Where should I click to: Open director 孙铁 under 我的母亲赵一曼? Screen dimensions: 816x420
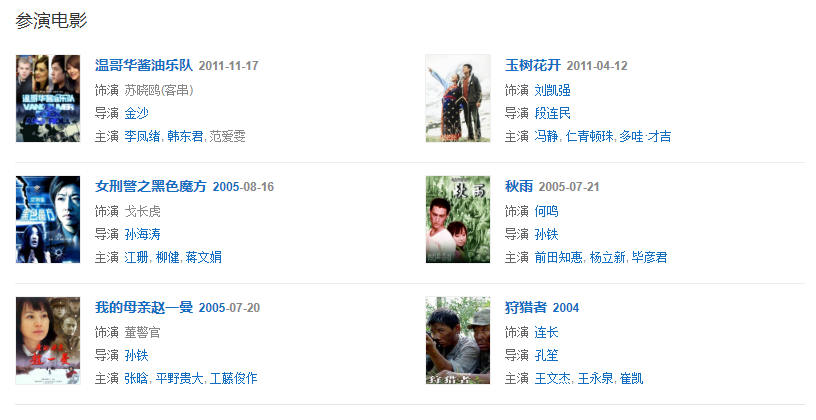pyautogui.click(x=136, y=355)
